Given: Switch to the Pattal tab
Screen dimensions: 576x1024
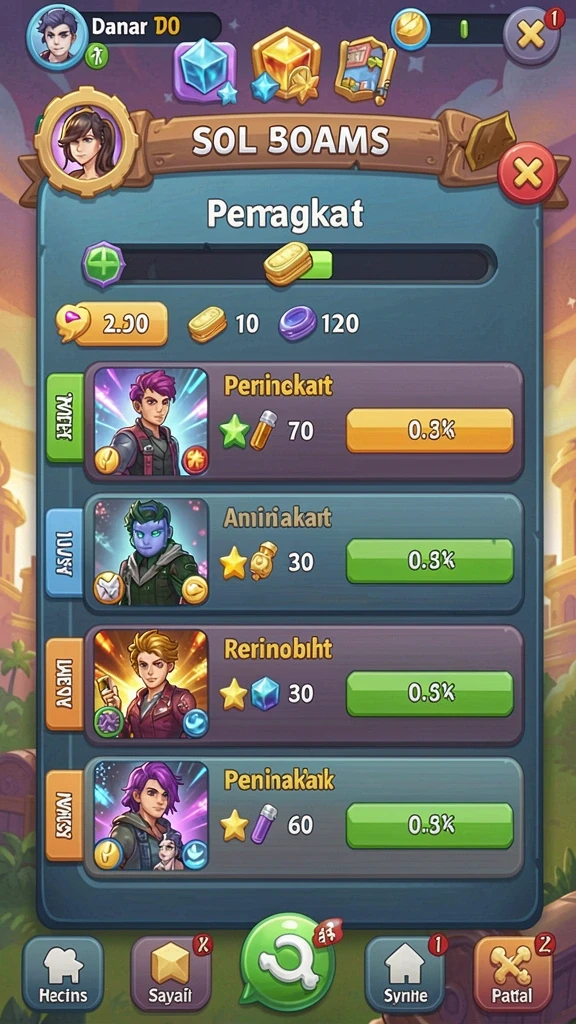Looking at the screenshot, I should [x=513, y=973].
